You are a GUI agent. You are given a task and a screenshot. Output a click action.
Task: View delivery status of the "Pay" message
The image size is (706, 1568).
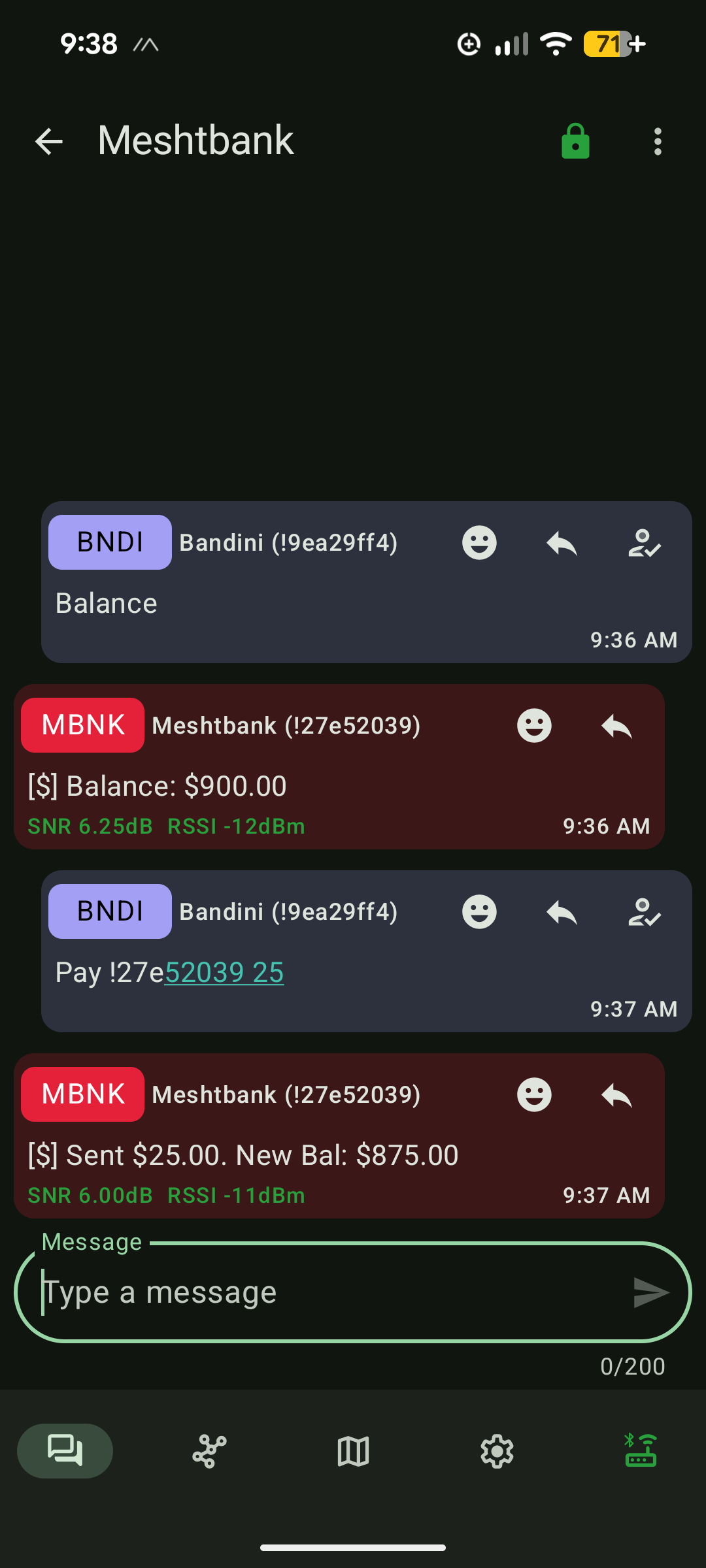[644, 912]
